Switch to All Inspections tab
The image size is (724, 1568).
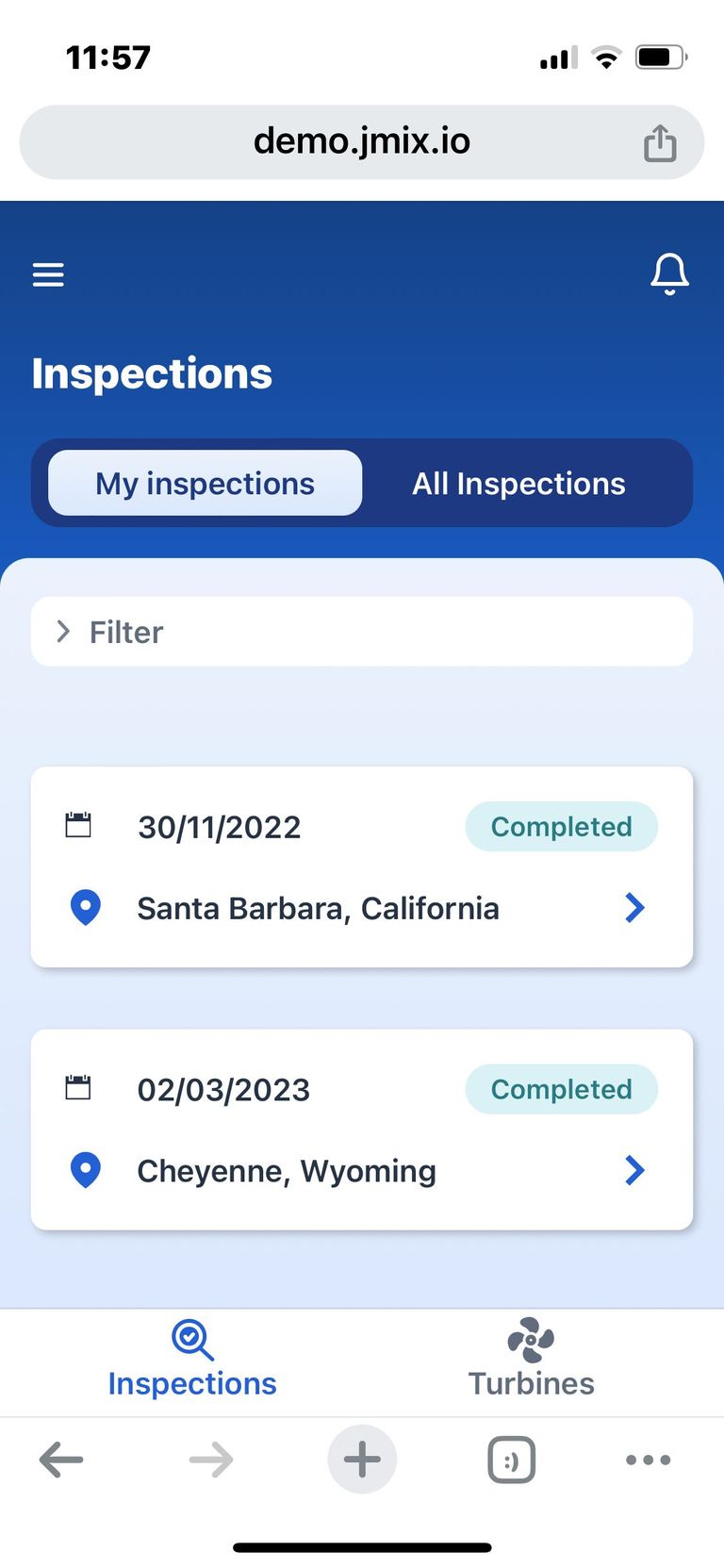tap(518, 483)
